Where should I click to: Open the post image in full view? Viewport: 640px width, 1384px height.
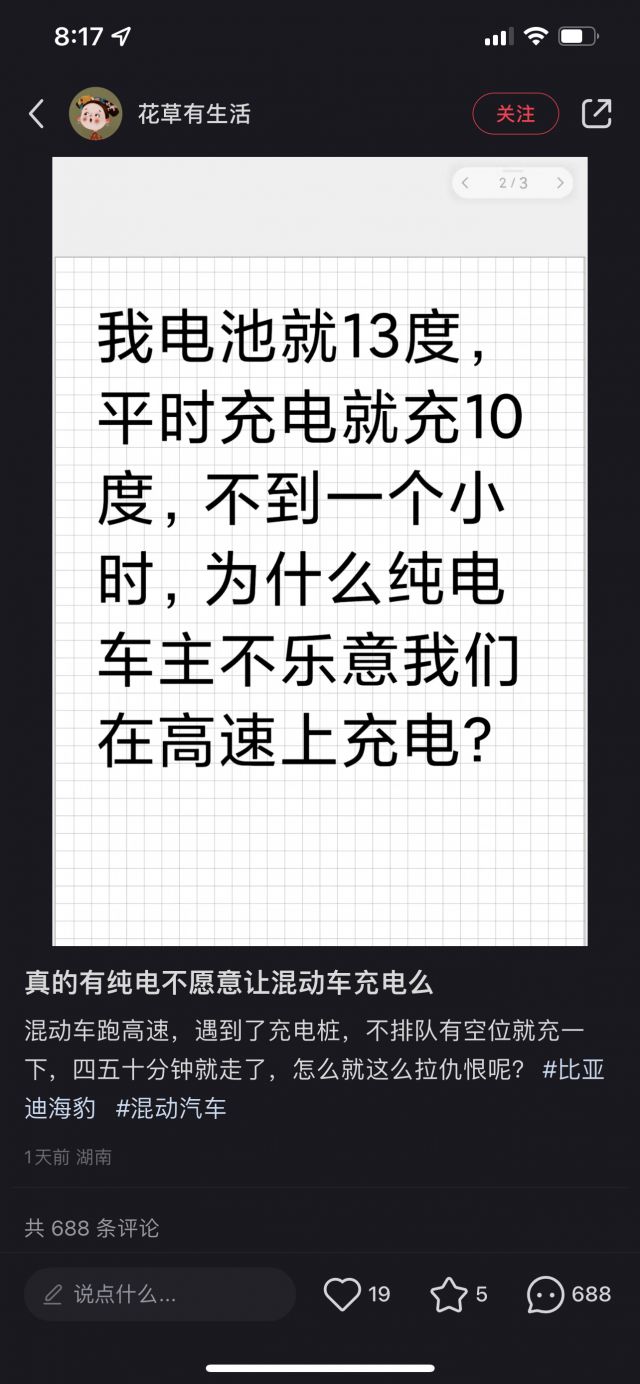tap(320, 600)
